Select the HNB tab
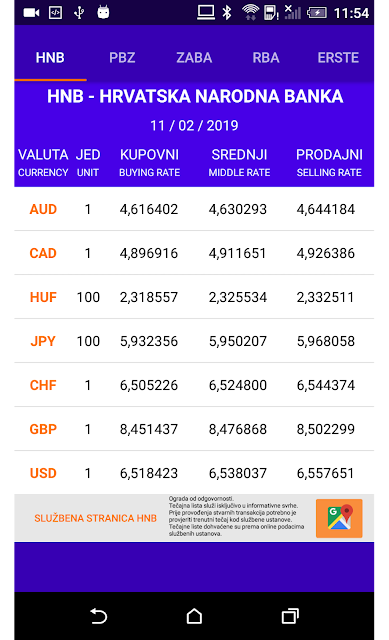This screenshot has height=640, width=389. click(50, 58)
